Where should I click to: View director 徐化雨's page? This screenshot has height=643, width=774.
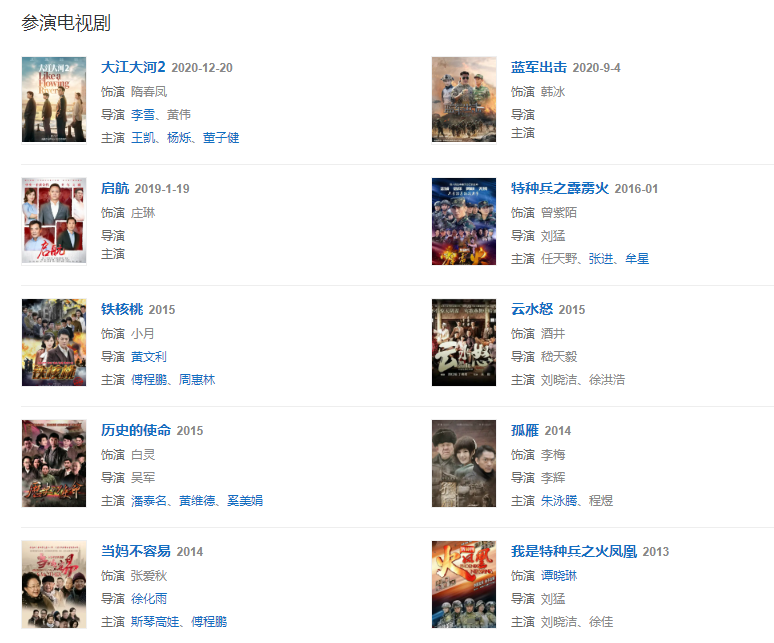click(149, 599)
